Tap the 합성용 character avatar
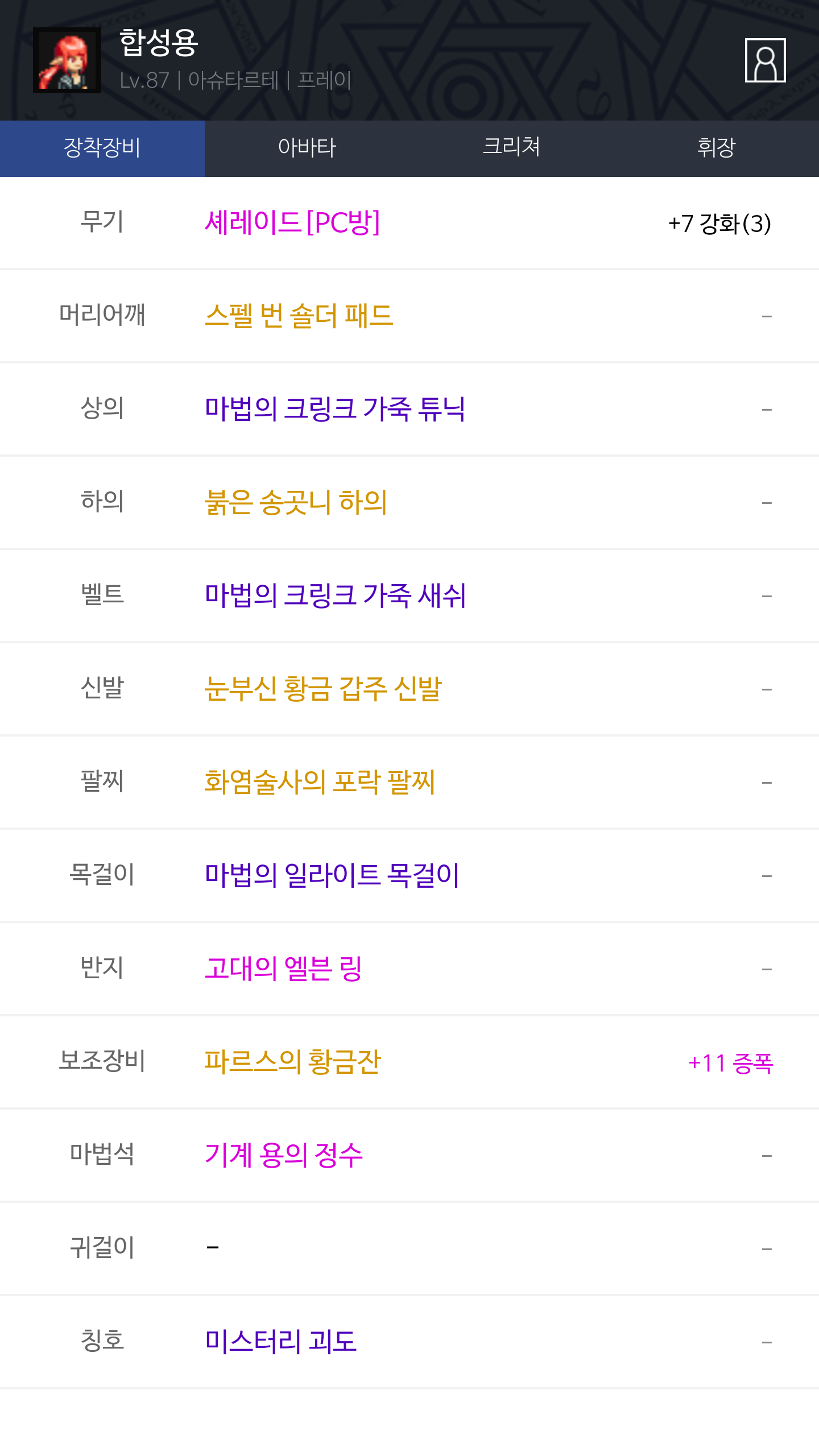Viewport: 819px width, 1456px height. (x=67, y=60)
